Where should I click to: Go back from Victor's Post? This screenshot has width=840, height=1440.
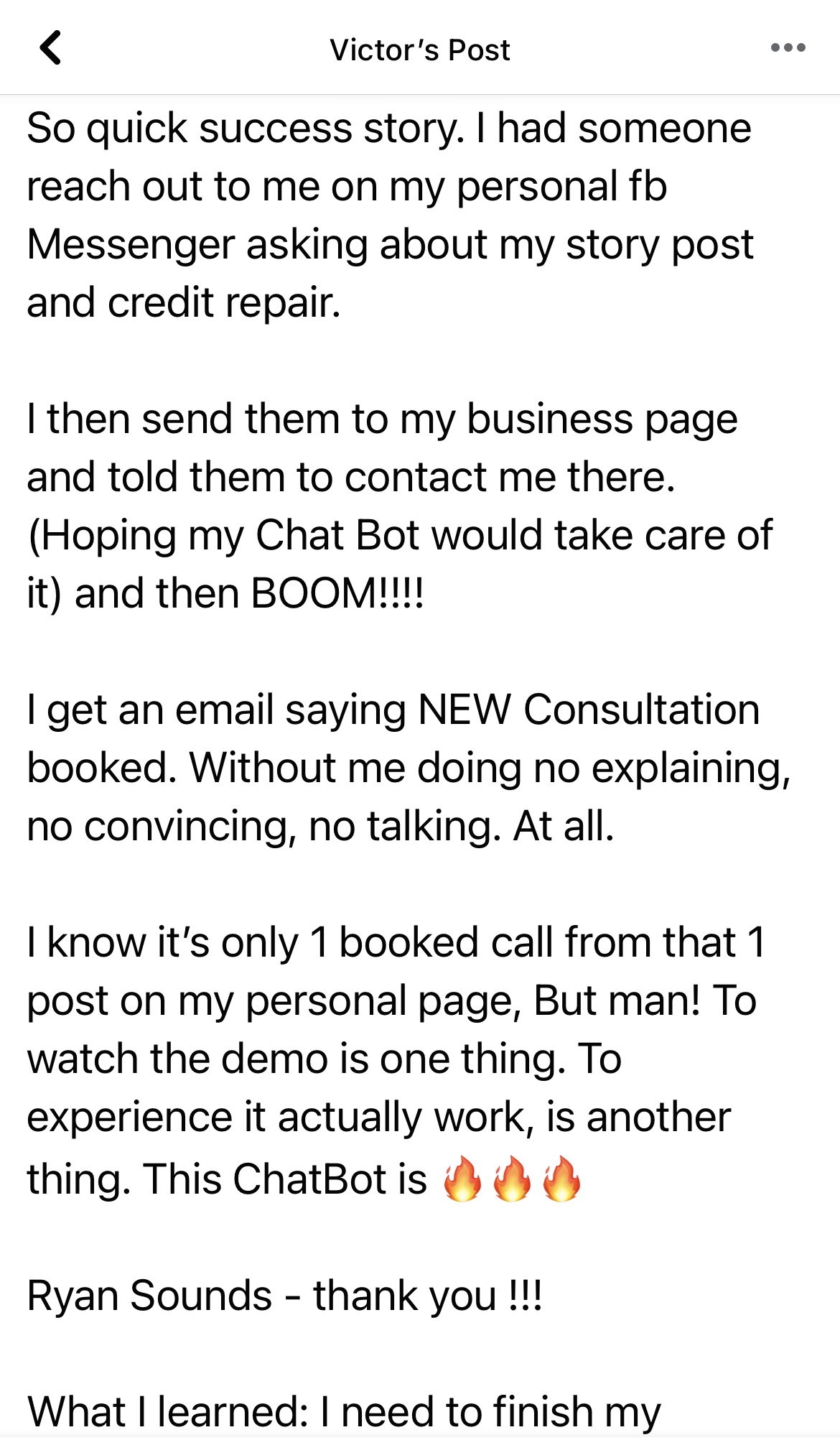[50, 48]
